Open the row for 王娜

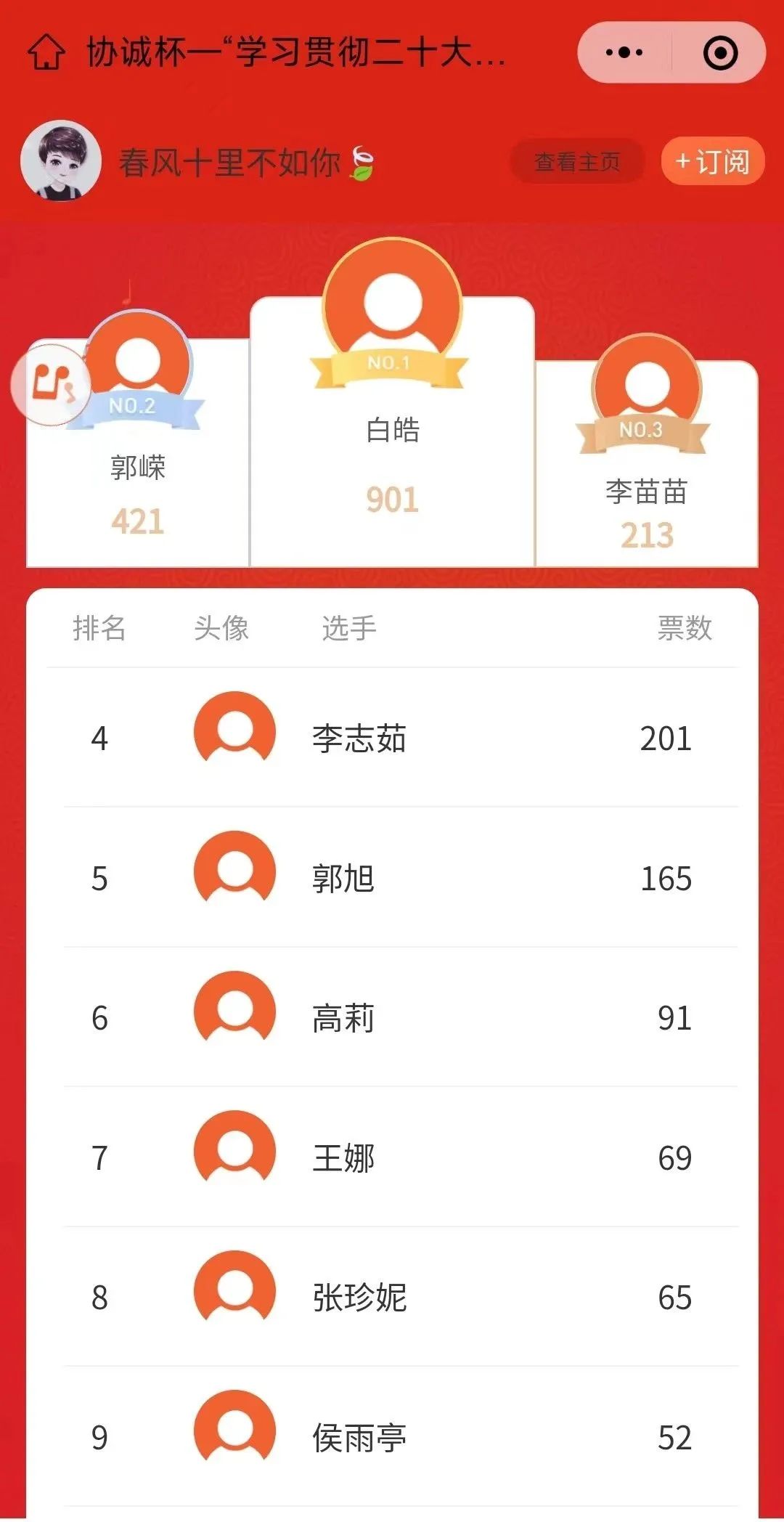click(x=392, y=1157)
